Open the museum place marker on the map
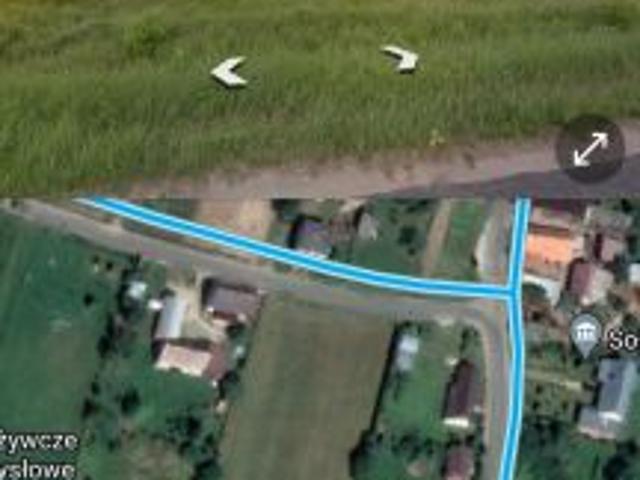640x480 pixels. coord(586,332)
